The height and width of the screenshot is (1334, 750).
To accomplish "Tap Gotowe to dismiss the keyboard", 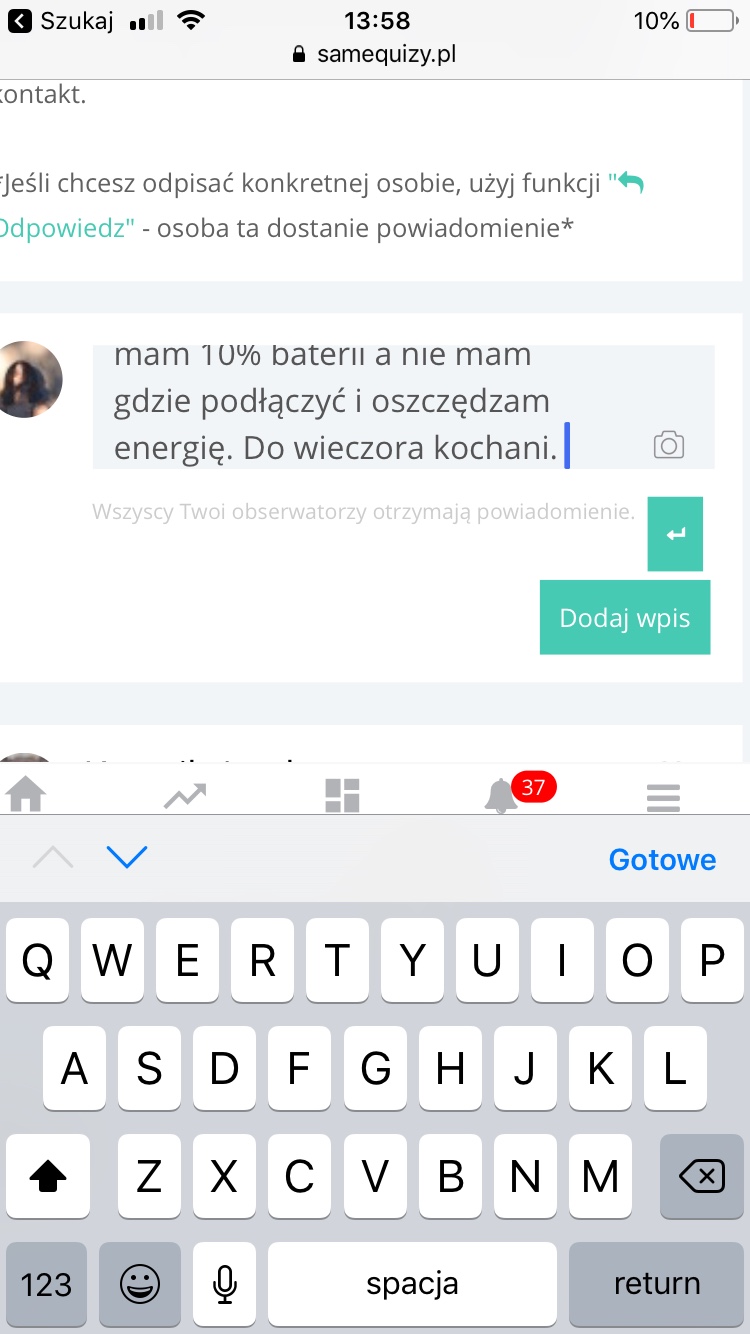I will [x=662, y=859].
